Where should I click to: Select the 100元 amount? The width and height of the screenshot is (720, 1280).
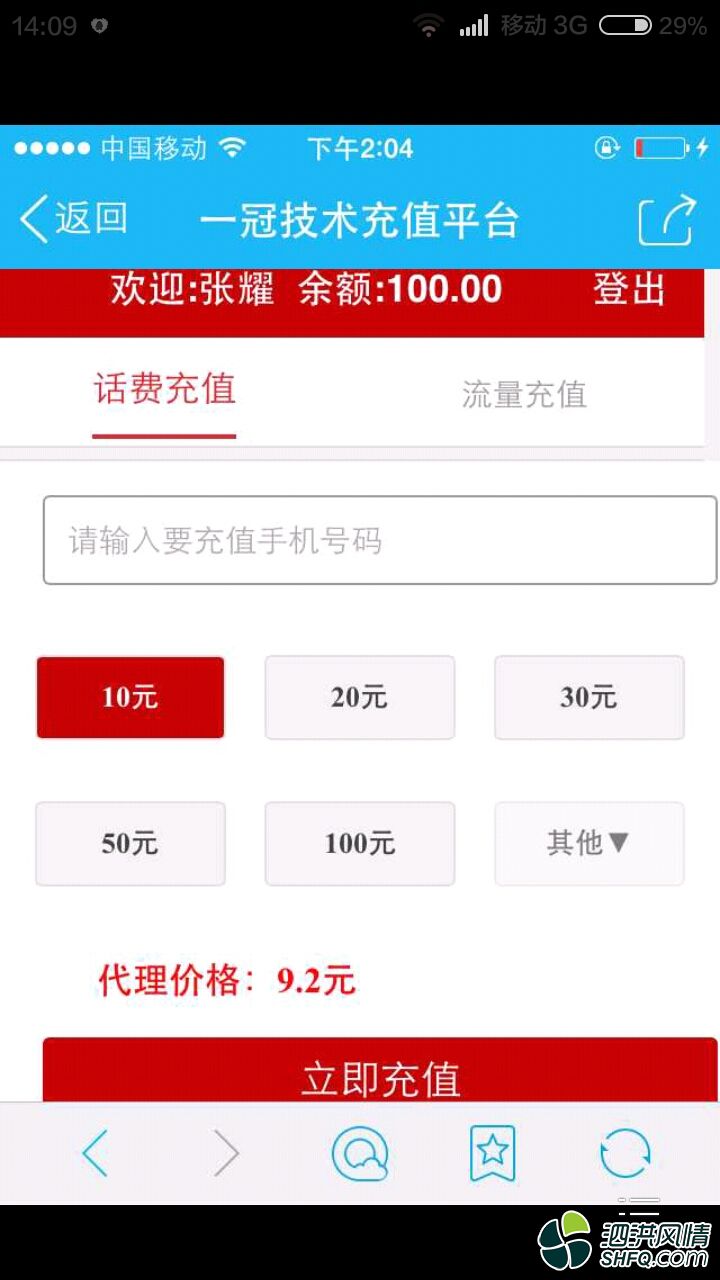point(359,843)
